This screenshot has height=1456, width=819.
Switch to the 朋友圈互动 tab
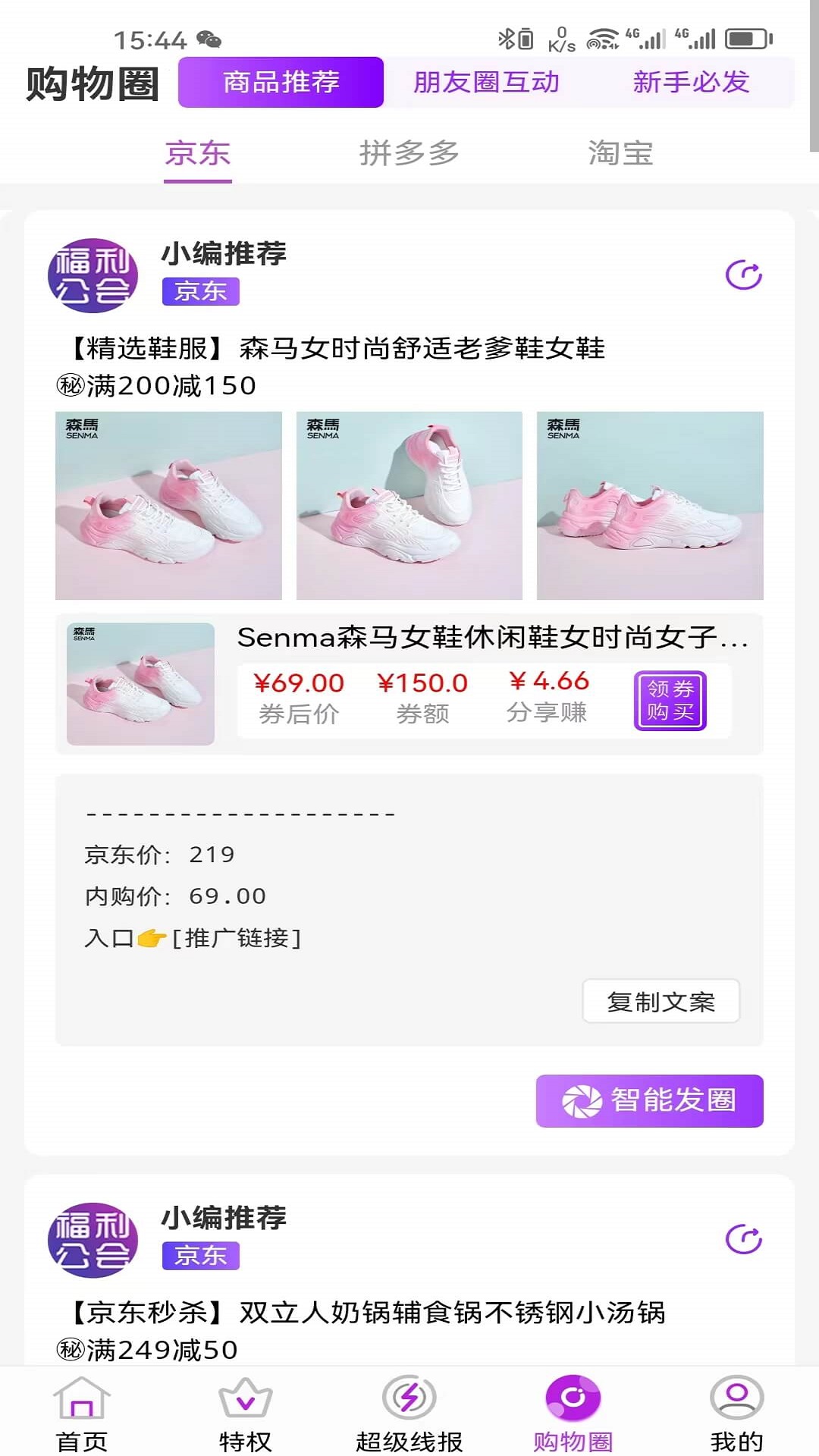click(x=486, y=82)
